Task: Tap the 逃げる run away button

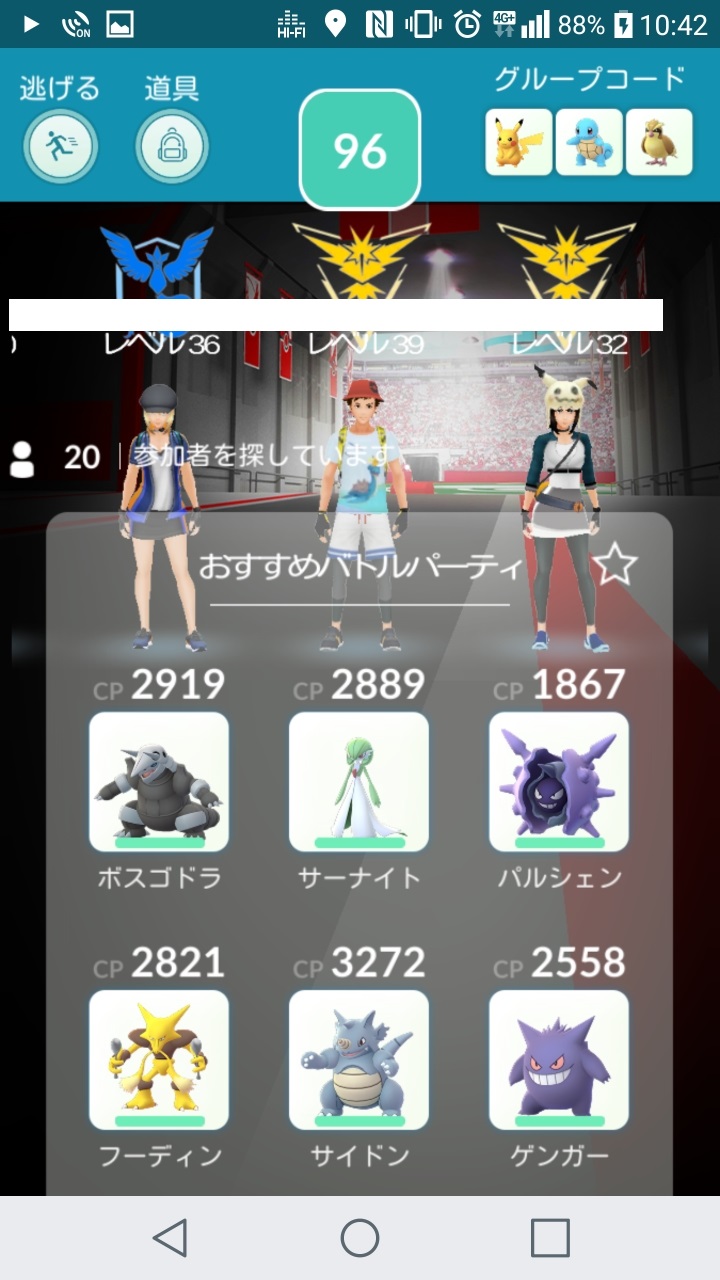Action: pyautogui.click(x=60, y=146)
